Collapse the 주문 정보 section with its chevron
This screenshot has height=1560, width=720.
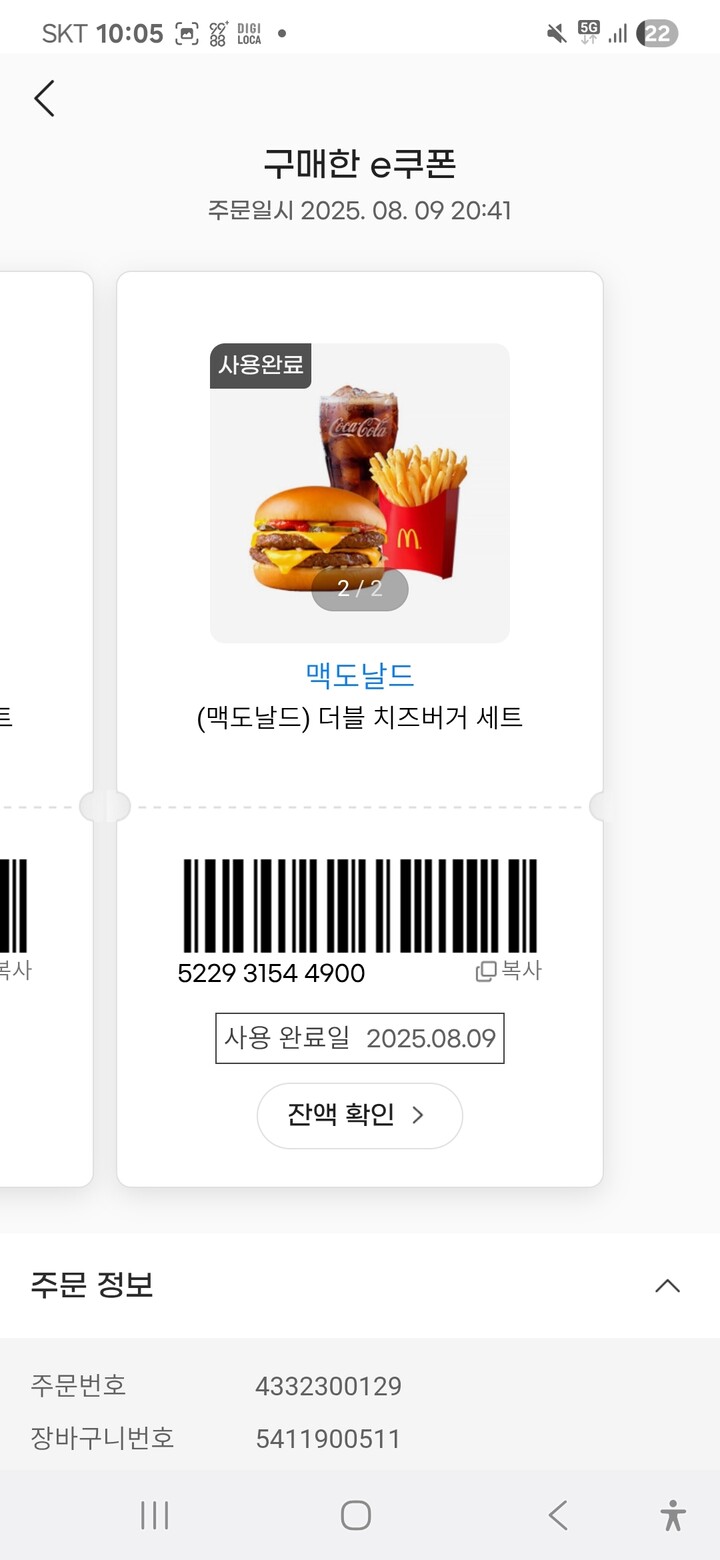pos(668,1287)
